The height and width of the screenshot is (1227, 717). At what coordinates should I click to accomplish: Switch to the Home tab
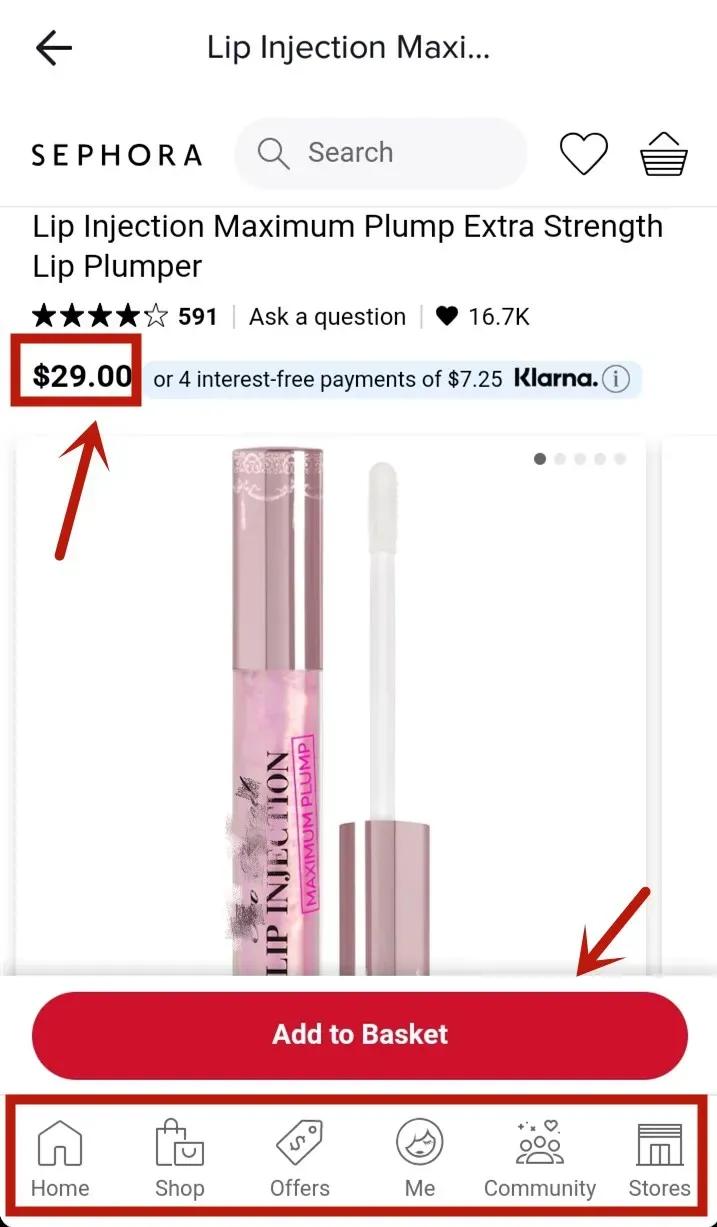pyautogui.click(x=60, y=1159)
